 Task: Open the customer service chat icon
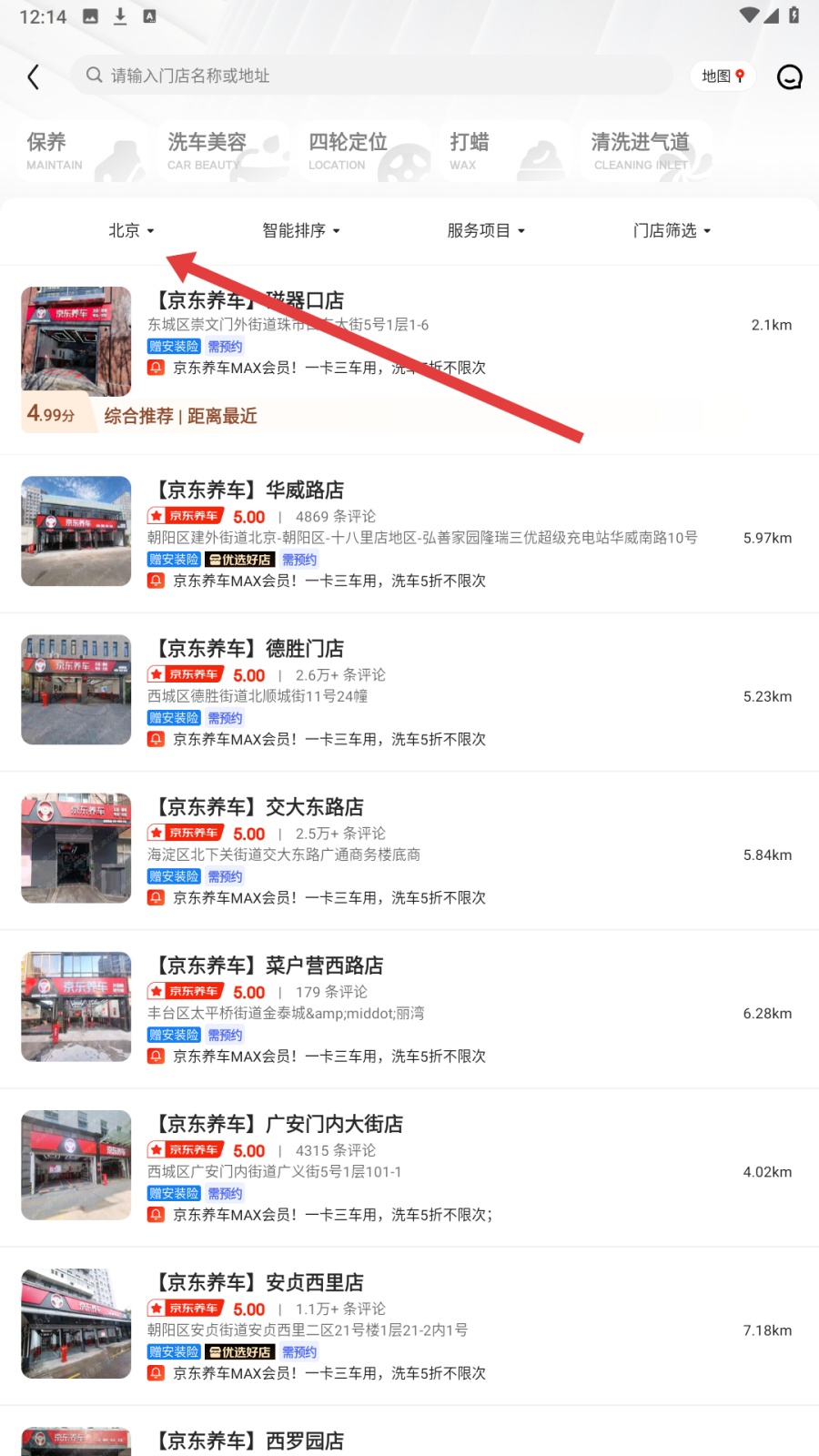pyautogui.click(x=789, y=77)
